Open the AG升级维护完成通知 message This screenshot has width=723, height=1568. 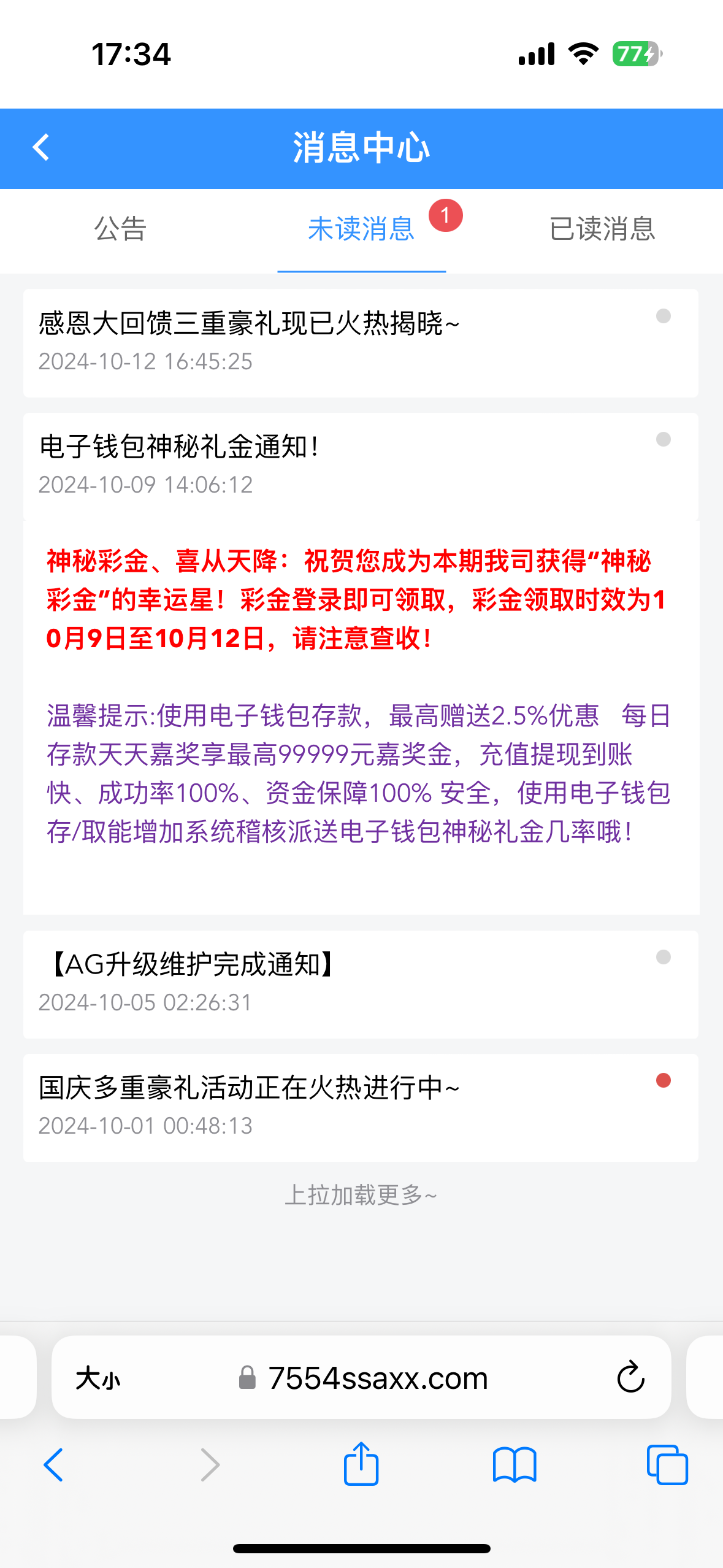coord(361,984)
